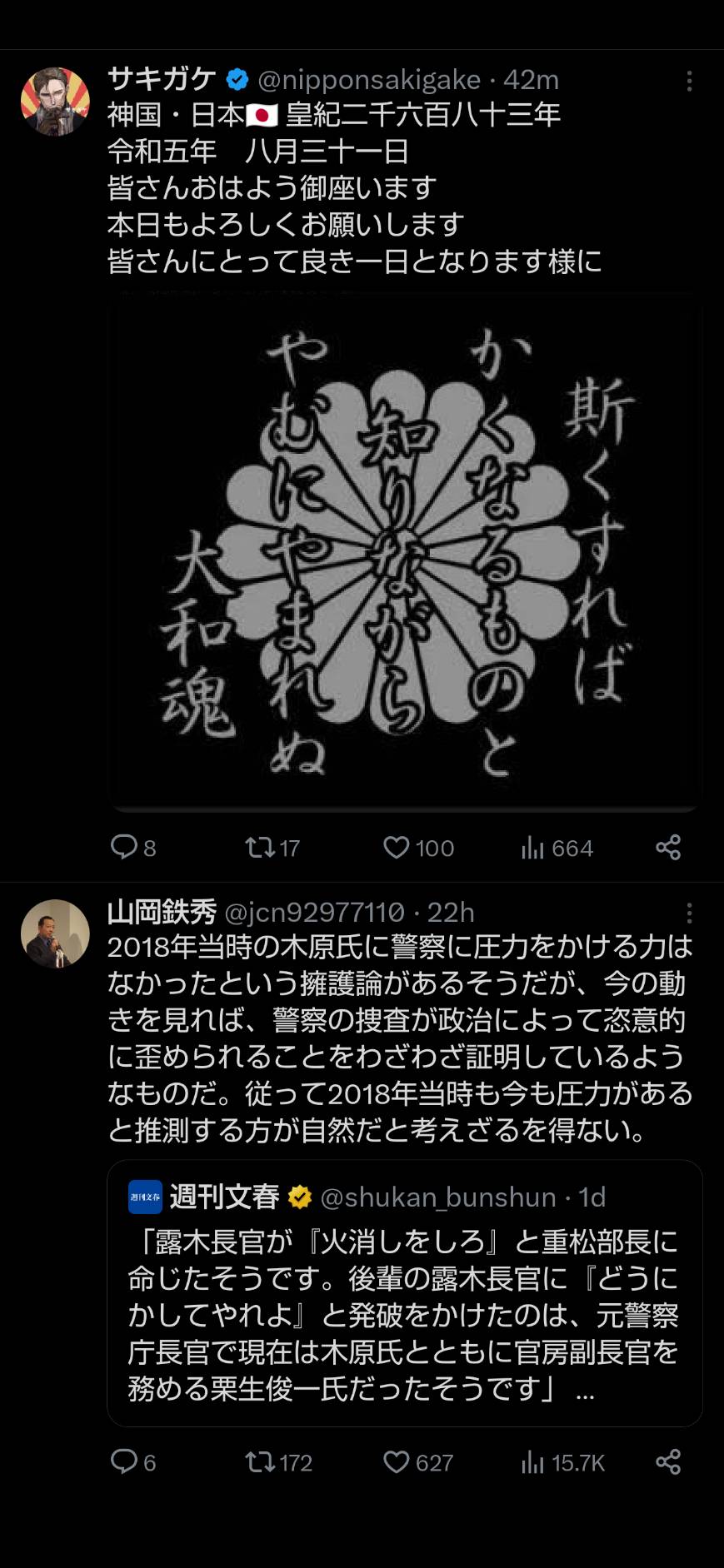
Task: View the 大和魂 image in サキガケ's tweet
Action: tap(405, 552)
